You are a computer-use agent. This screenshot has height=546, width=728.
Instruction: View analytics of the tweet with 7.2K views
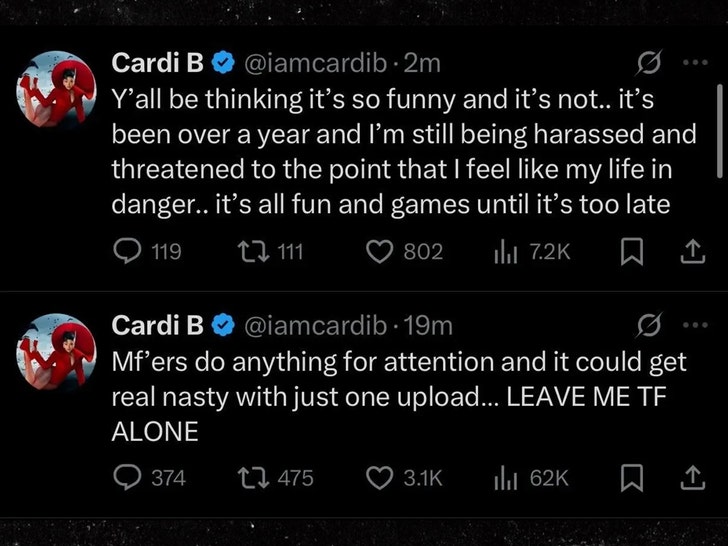tap(505, 251)
